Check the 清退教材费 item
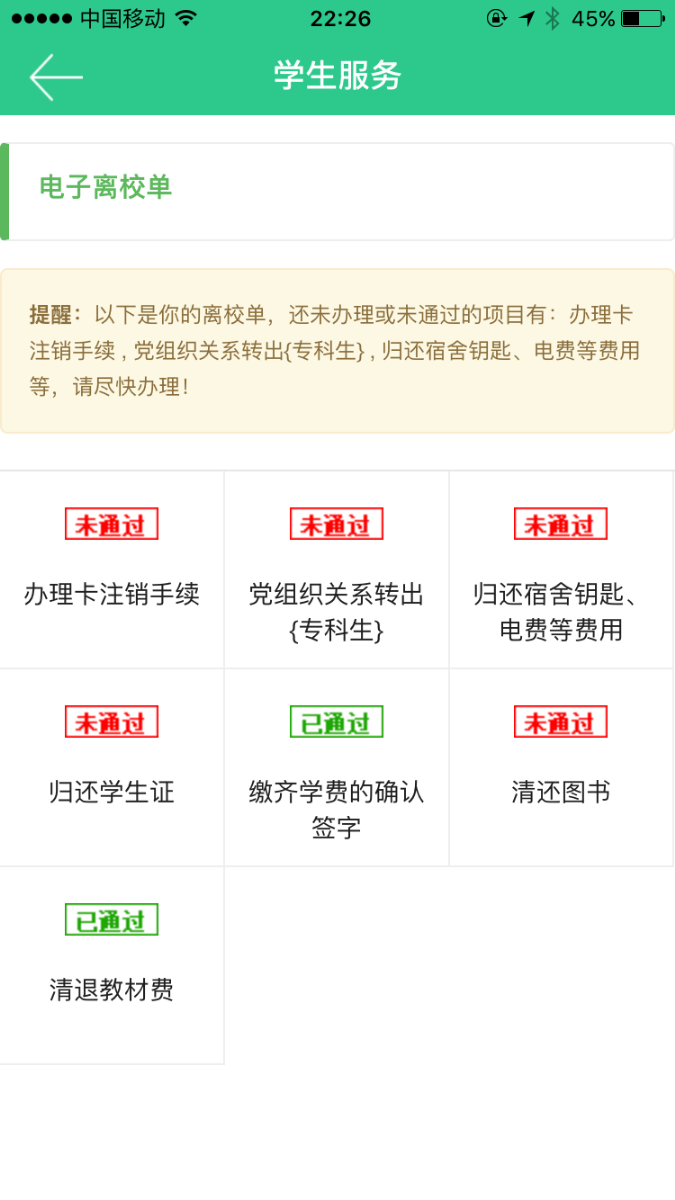 [112, 965]
